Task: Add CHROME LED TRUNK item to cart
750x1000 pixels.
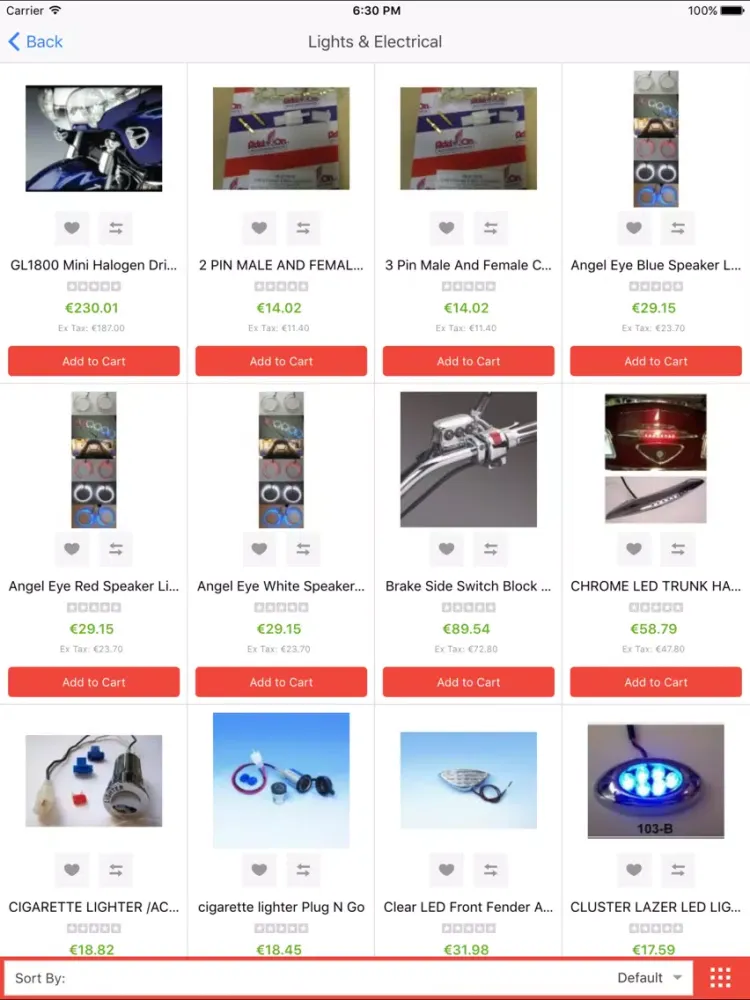Action: click(x=656, y=682)
